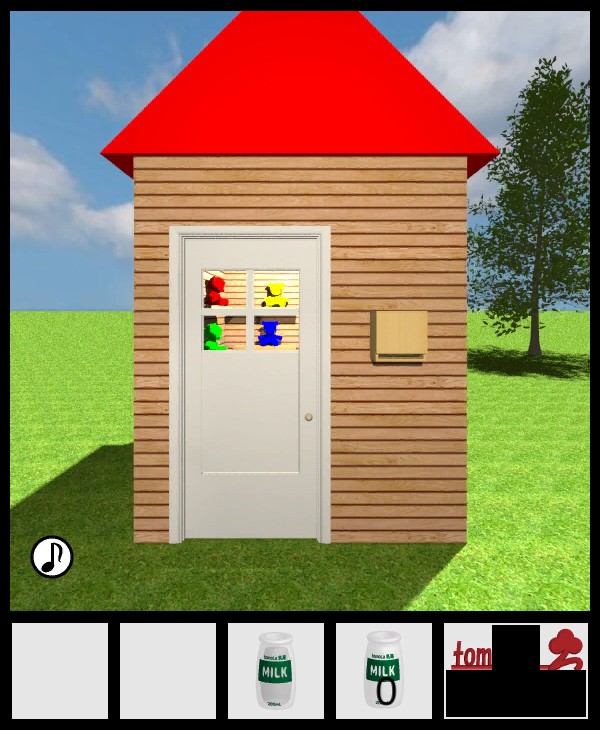Select the milk bottle inventory item
The width and height of the screenshot is (600, 730).
point(275,670)
